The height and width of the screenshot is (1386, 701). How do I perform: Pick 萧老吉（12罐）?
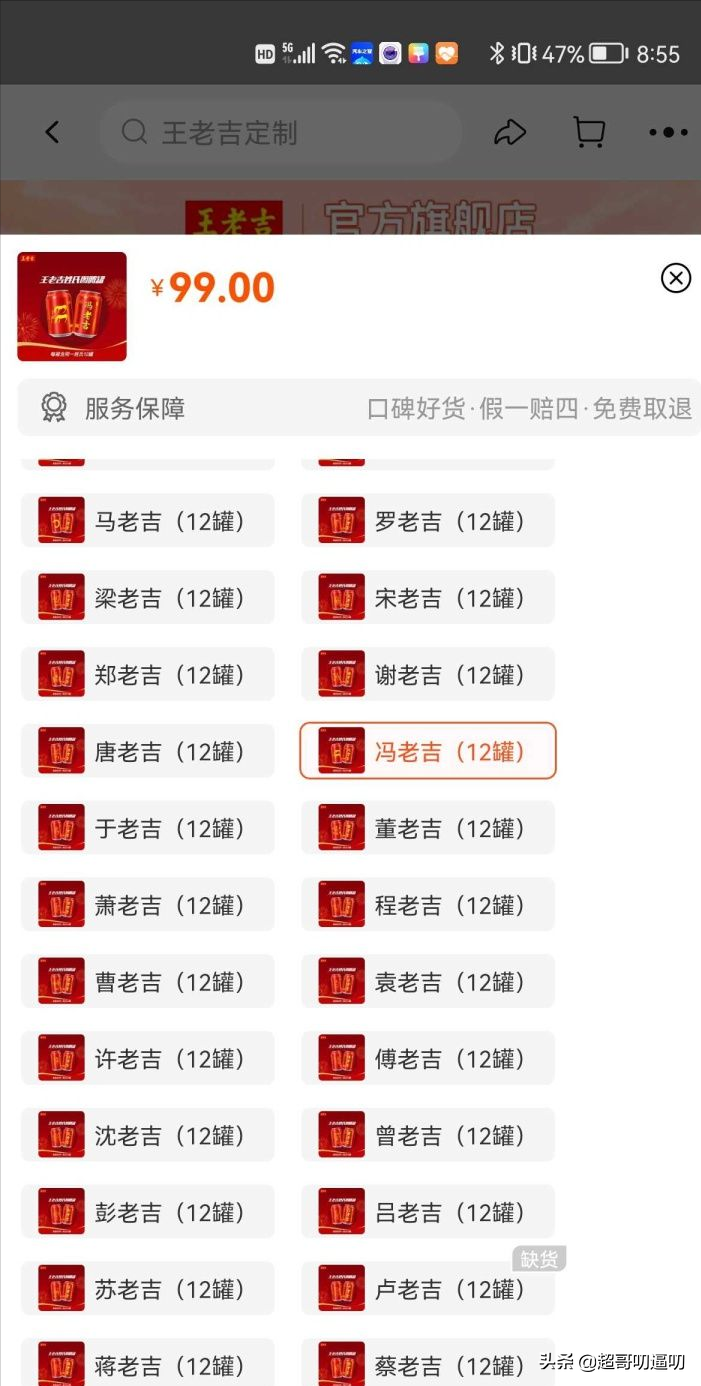pos(148,905)
